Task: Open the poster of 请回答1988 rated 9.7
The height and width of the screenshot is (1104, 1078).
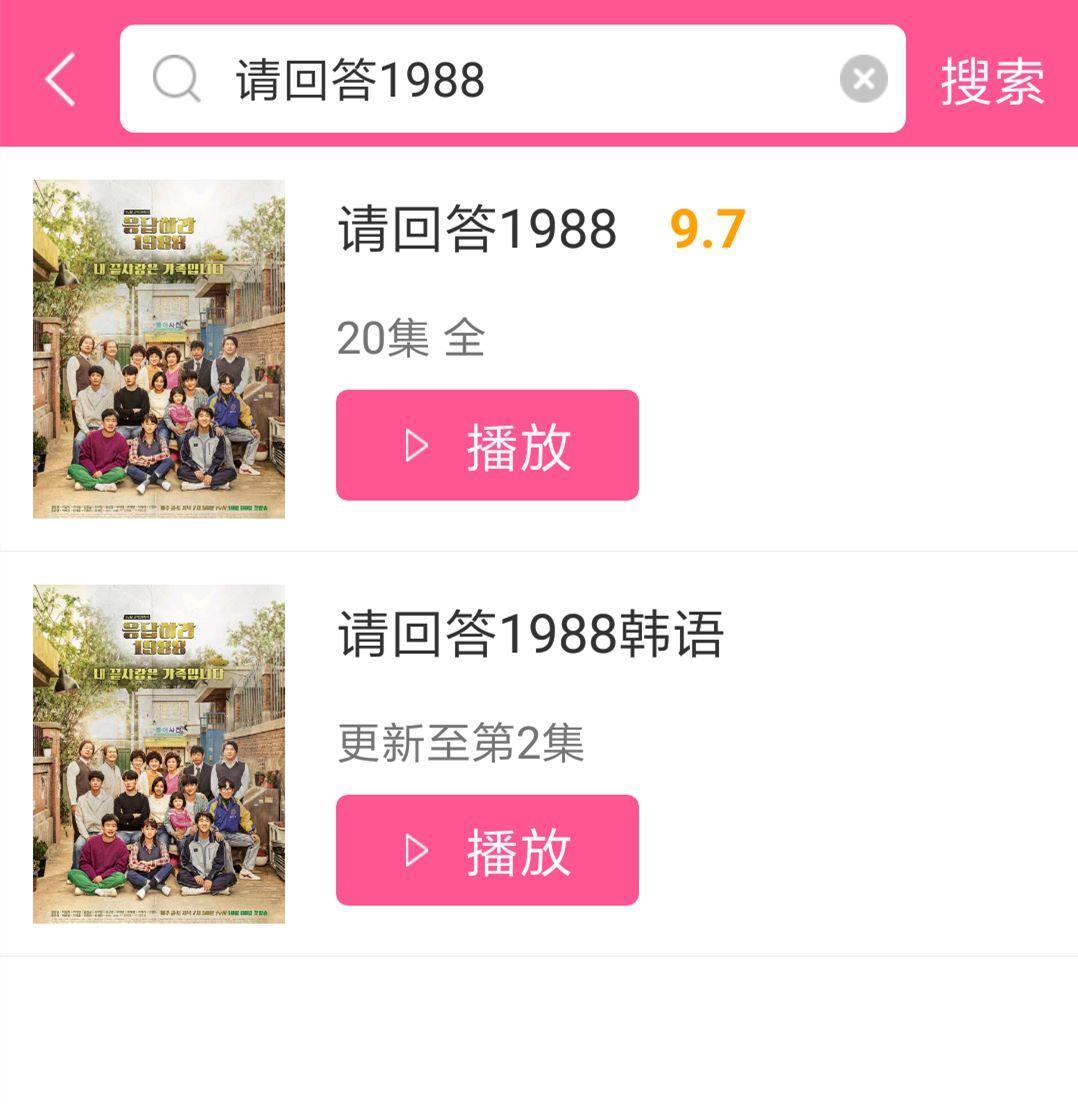Action: 159,349
